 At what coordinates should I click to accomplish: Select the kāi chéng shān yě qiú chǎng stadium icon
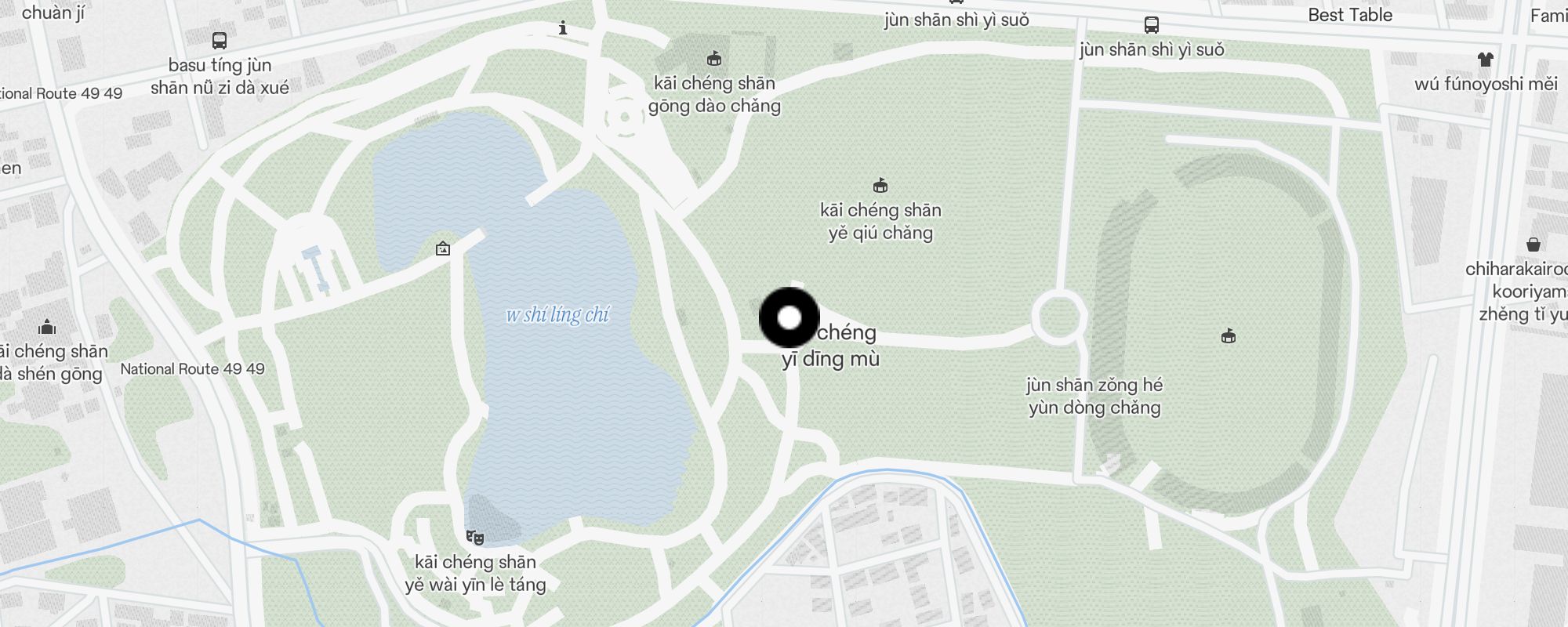[x=880, y=186]
